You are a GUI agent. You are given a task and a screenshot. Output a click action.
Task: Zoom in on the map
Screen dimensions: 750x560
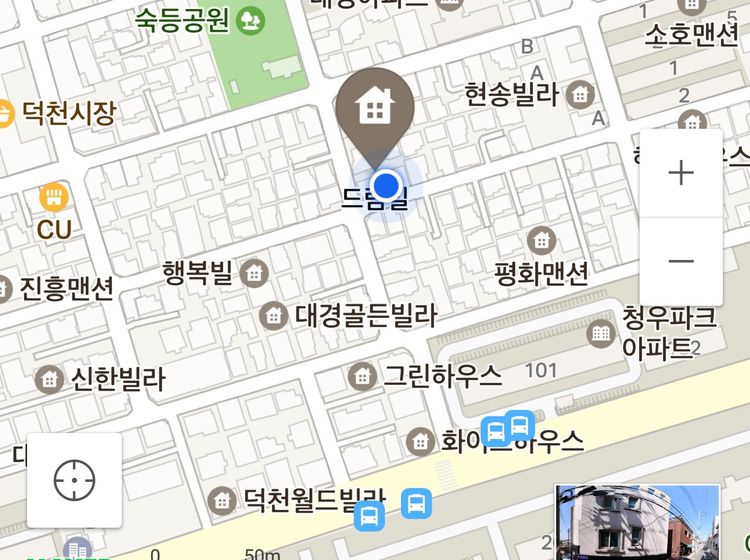tap(681, 172)
